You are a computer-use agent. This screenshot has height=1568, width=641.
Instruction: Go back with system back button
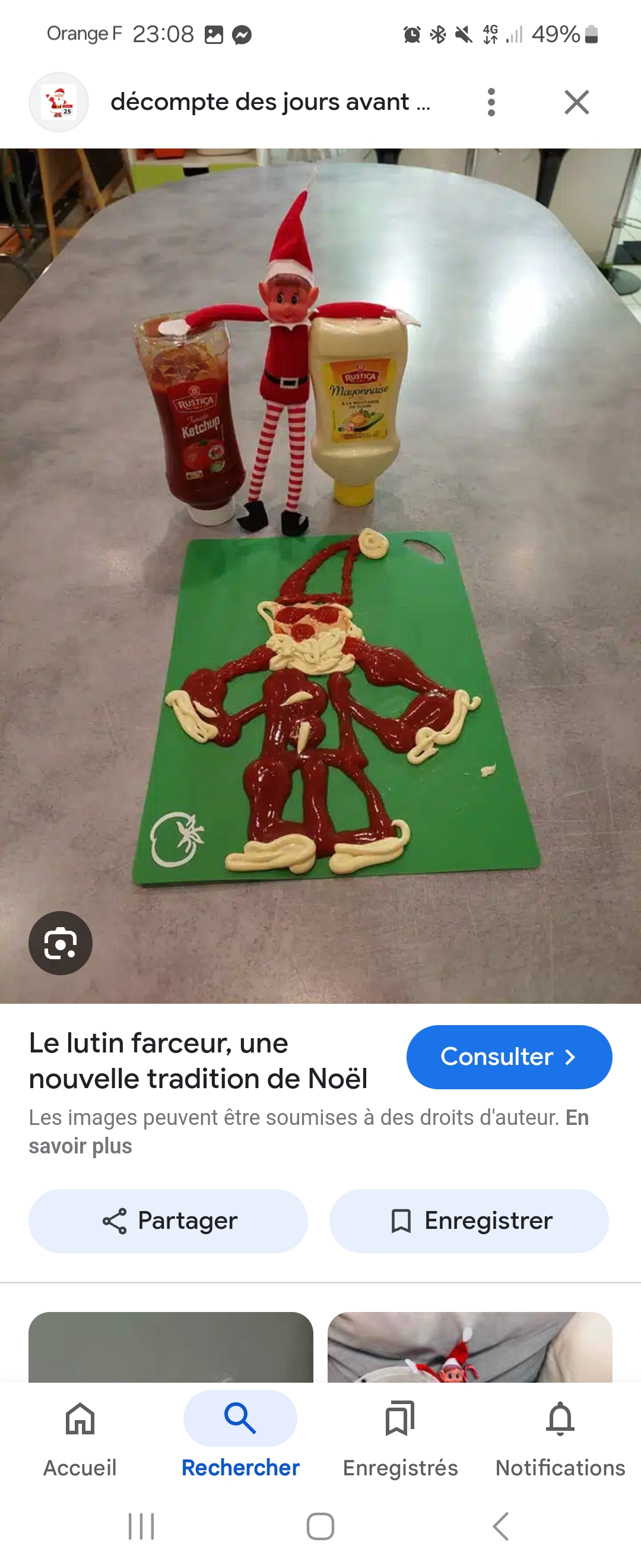[x=500, y=1526]
